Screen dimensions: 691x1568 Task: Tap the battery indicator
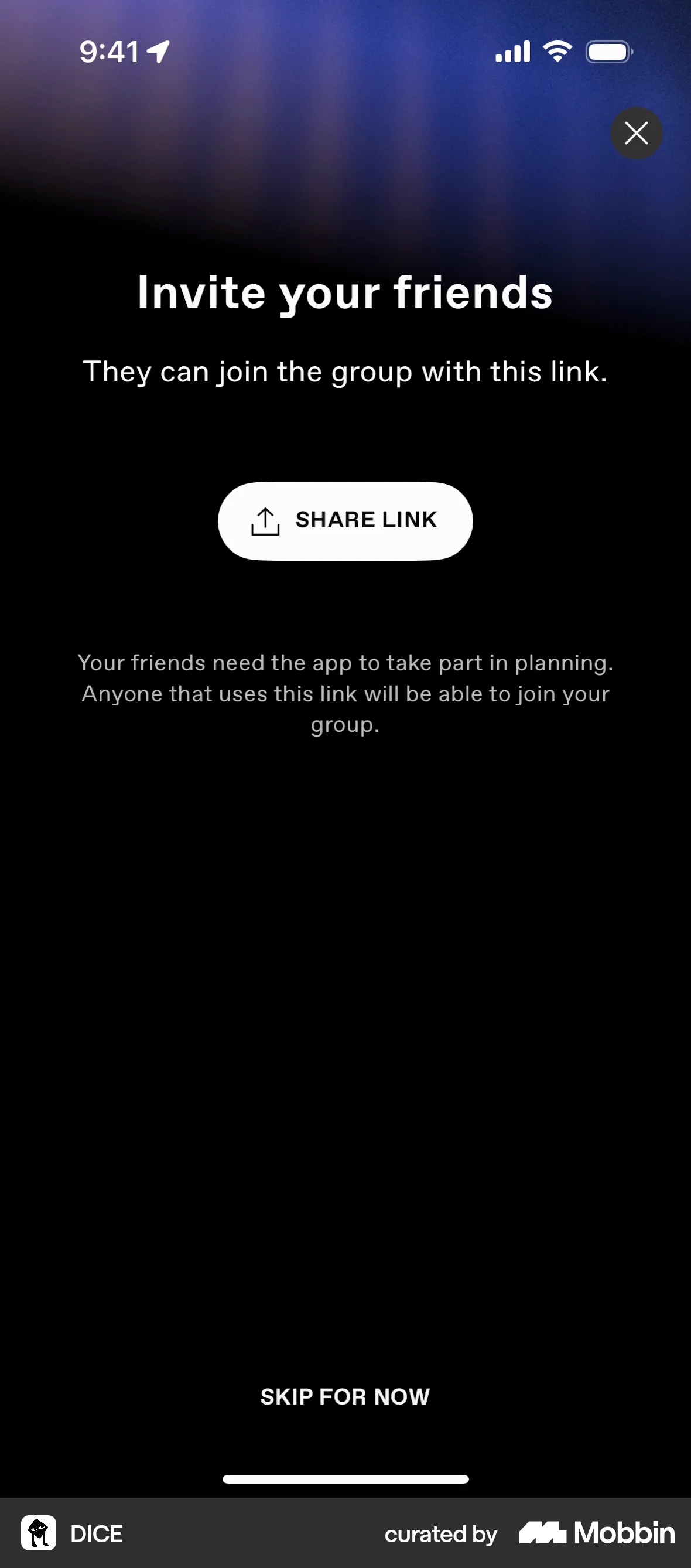[608, 52]
